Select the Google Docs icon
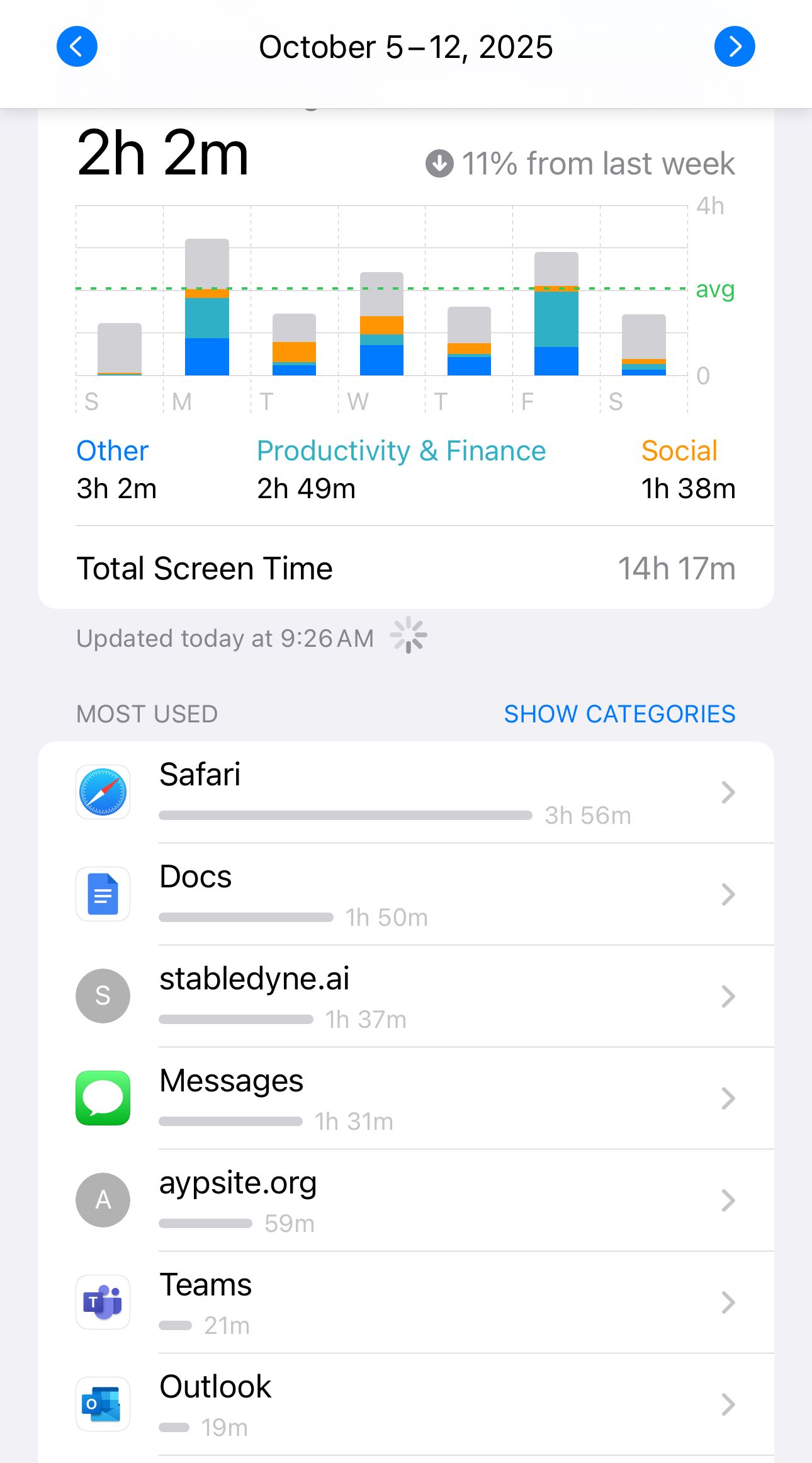812x1463 pixels. pos(103,894)
